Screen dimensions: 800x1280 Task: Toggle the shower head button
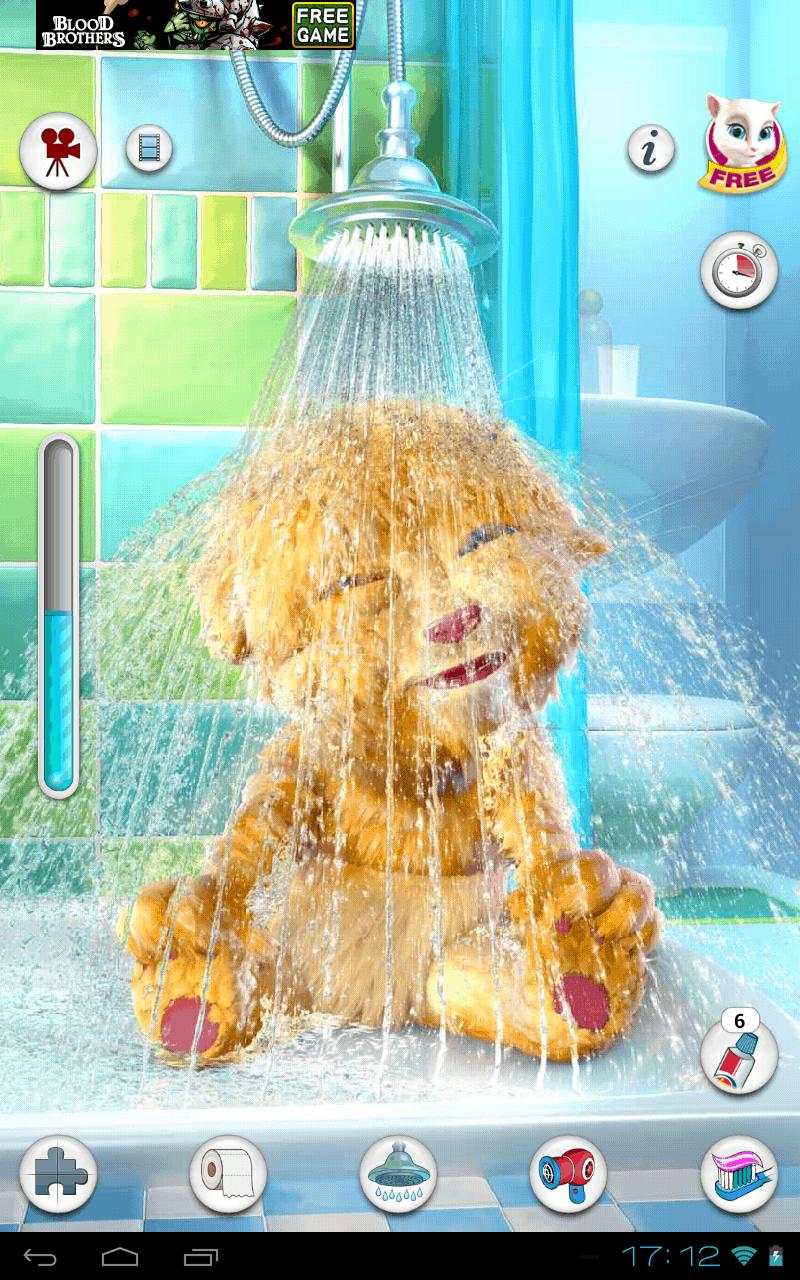tap(398, 1174)
